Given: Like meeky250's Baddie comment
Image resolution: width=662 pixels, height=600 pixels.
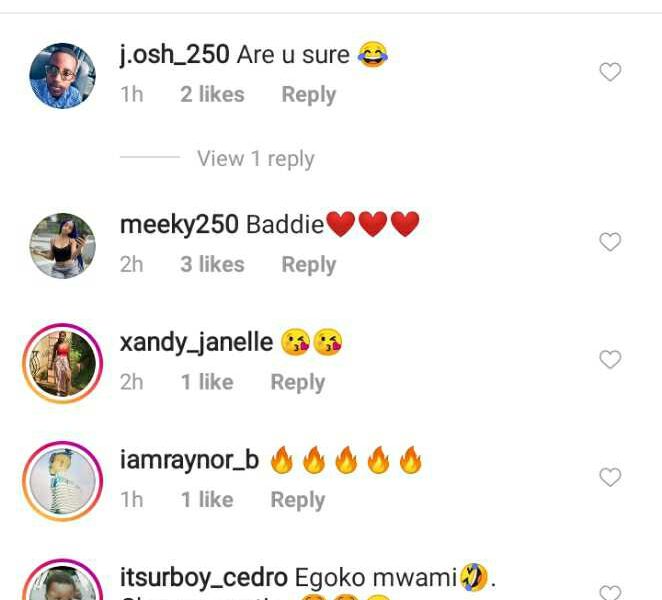Looking at the screenshot, I should click(610, 242).
